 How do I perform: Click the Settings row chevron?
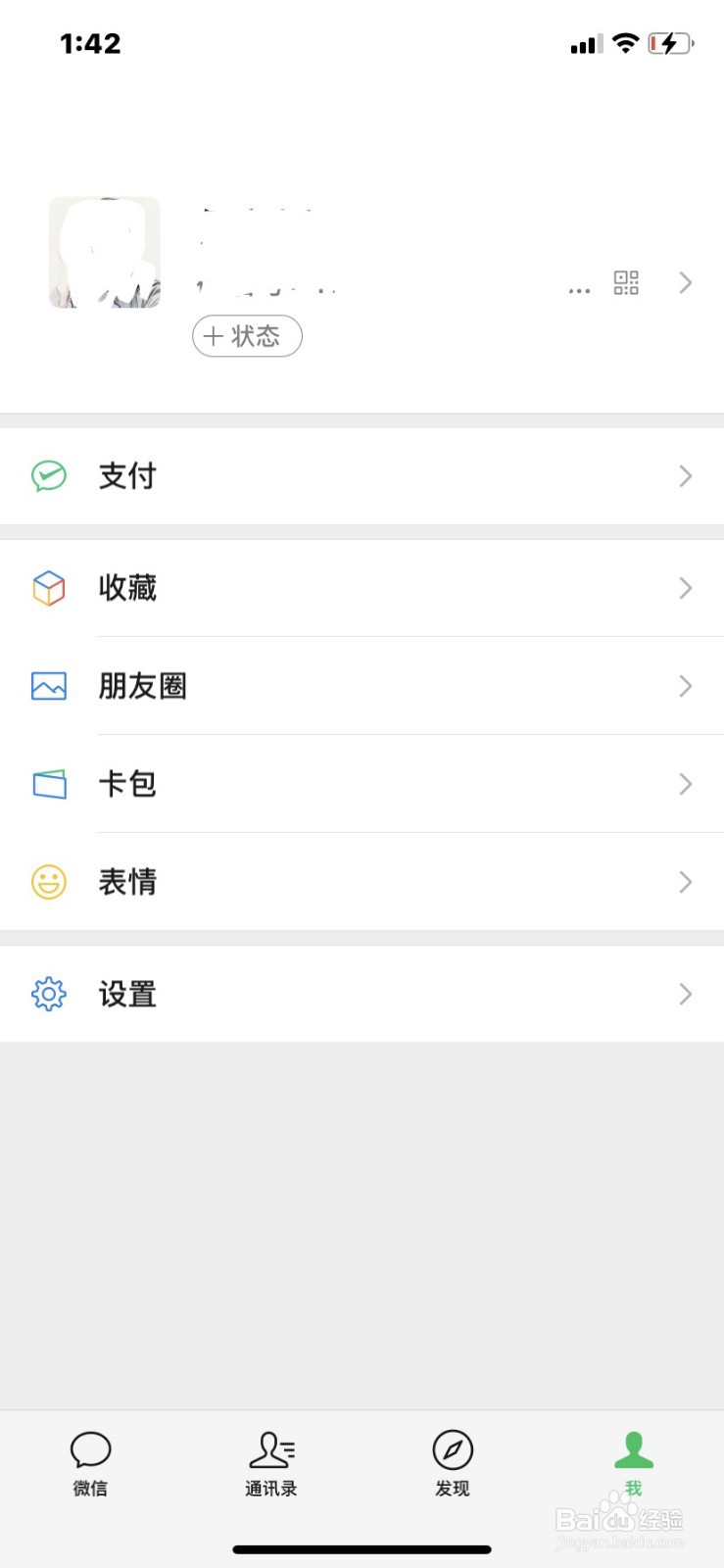click(685, 994)
